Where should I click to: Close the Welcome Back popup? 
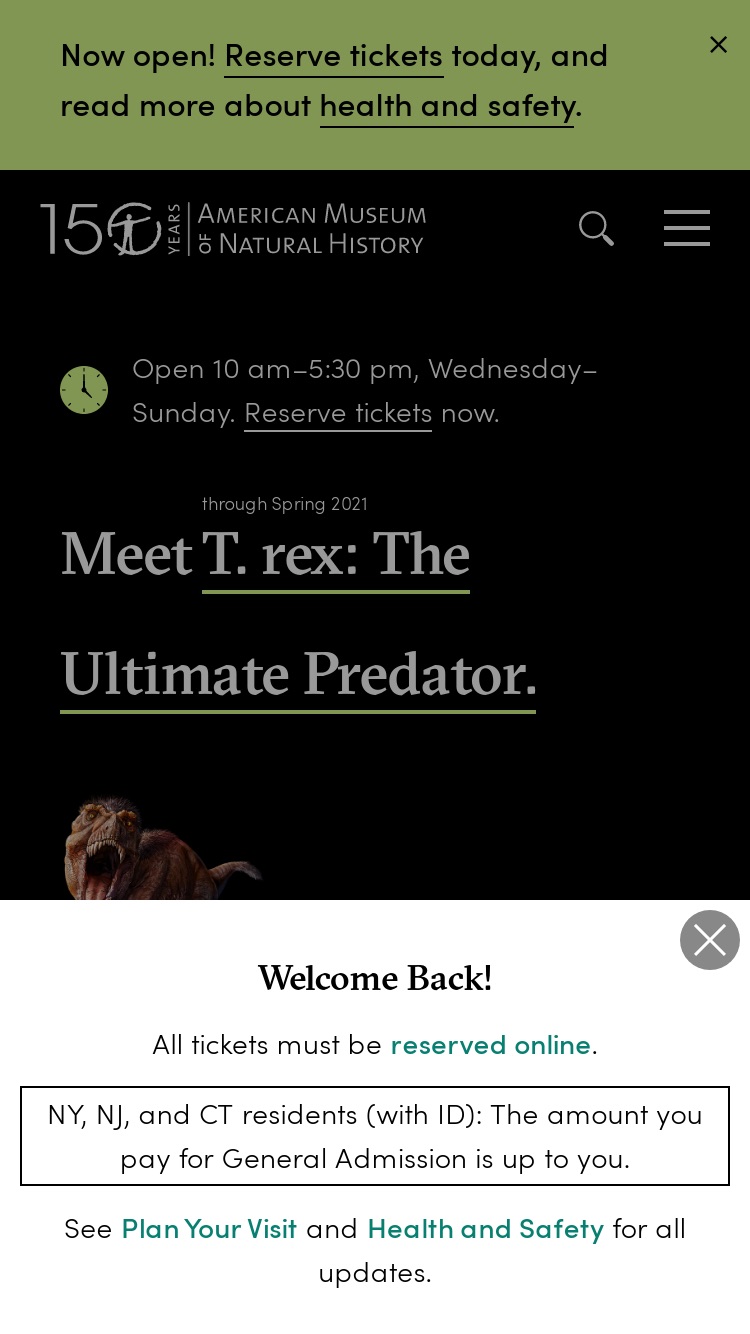710,940
